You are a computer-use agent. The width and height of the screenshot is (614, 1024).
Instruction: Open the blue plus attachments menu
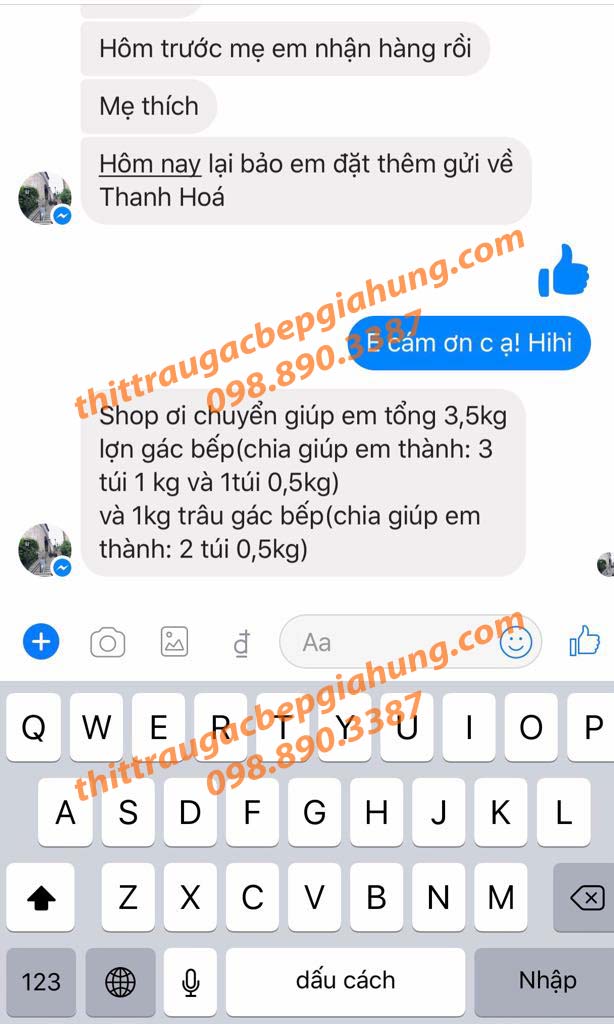point(41,642)
